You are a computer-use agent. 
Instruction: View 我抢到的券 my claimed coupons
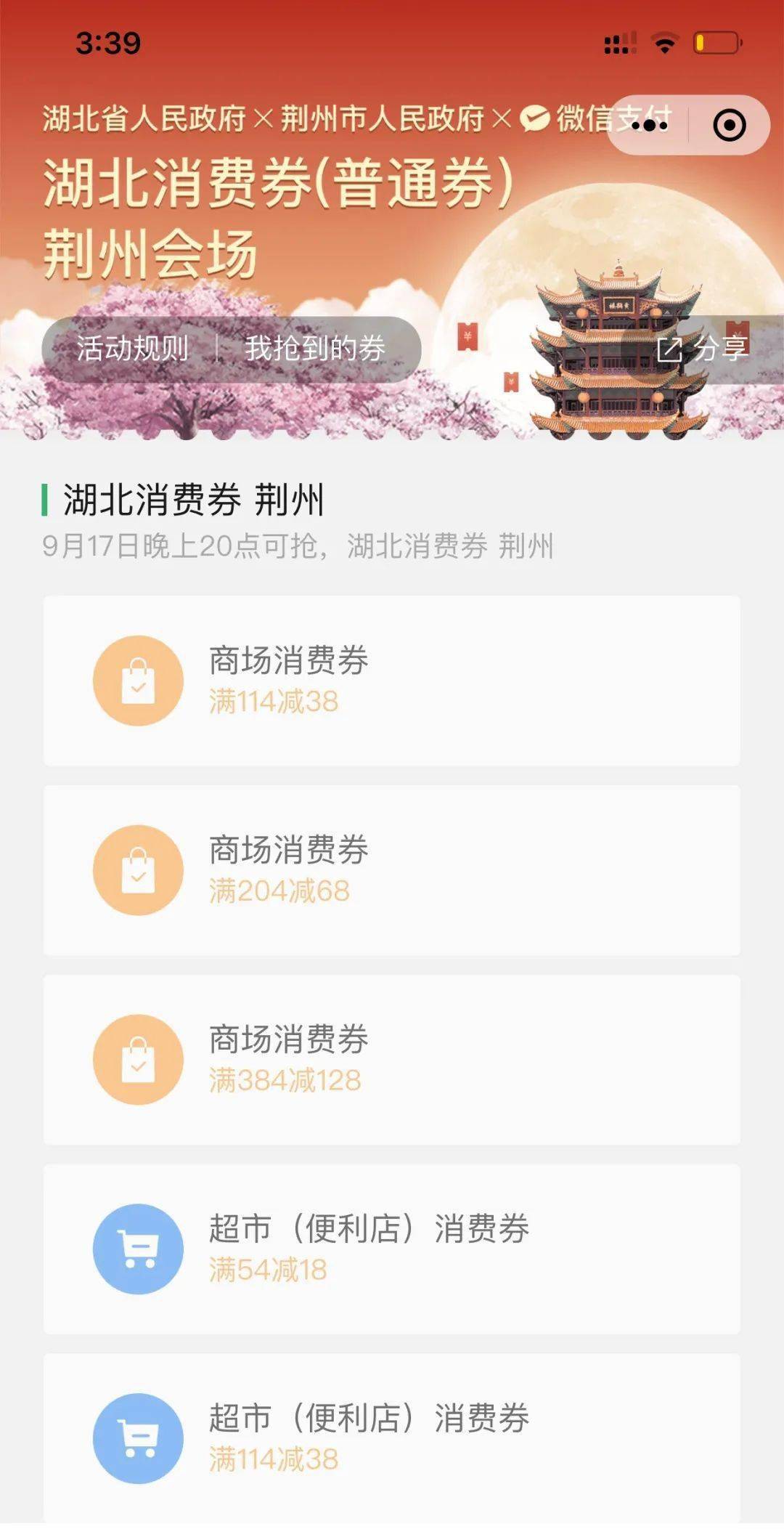click(315, 349)
